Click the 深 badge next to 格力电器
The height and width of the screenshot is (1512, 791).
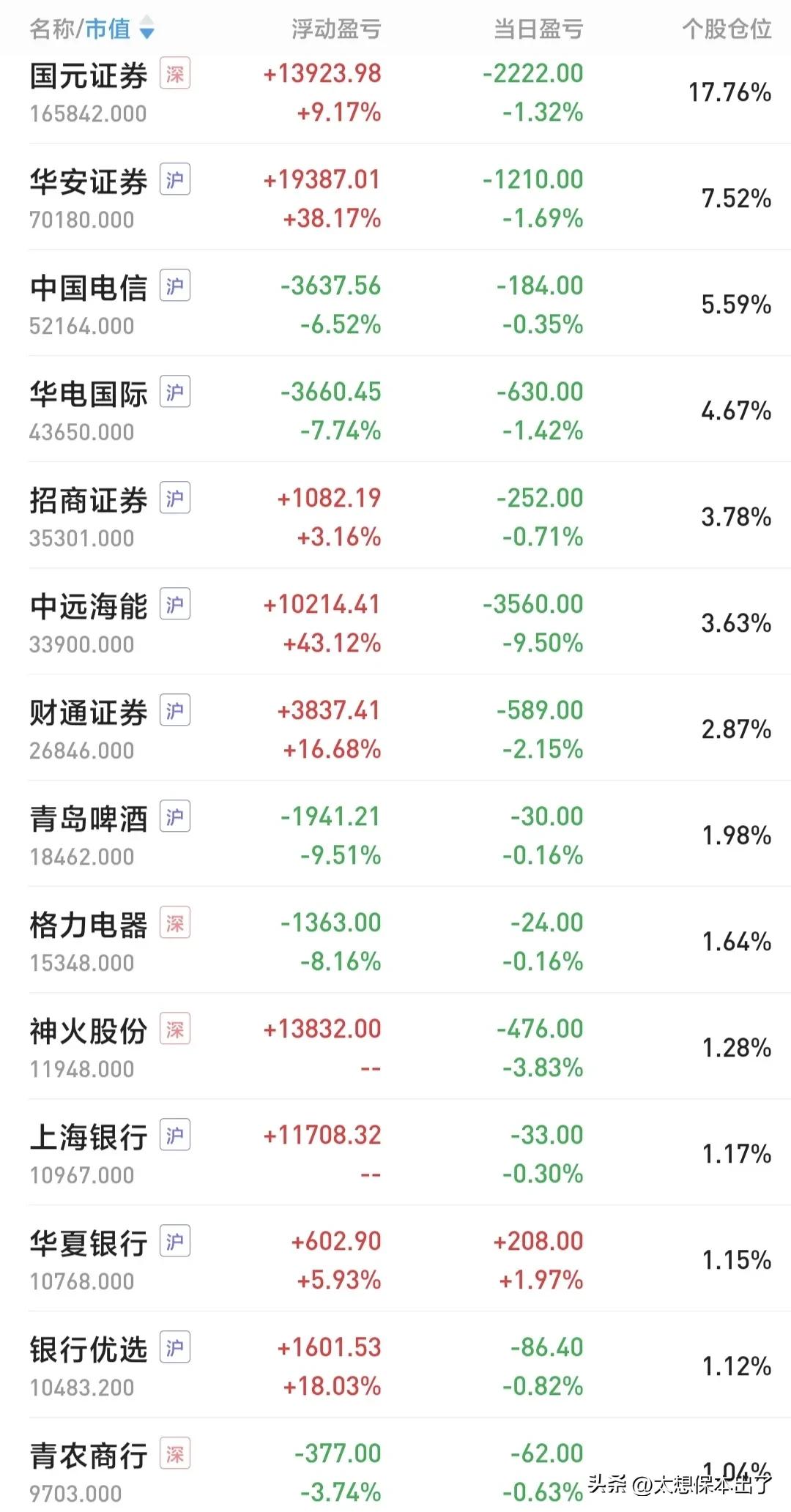pyautogui.click(x=175, y=922)
